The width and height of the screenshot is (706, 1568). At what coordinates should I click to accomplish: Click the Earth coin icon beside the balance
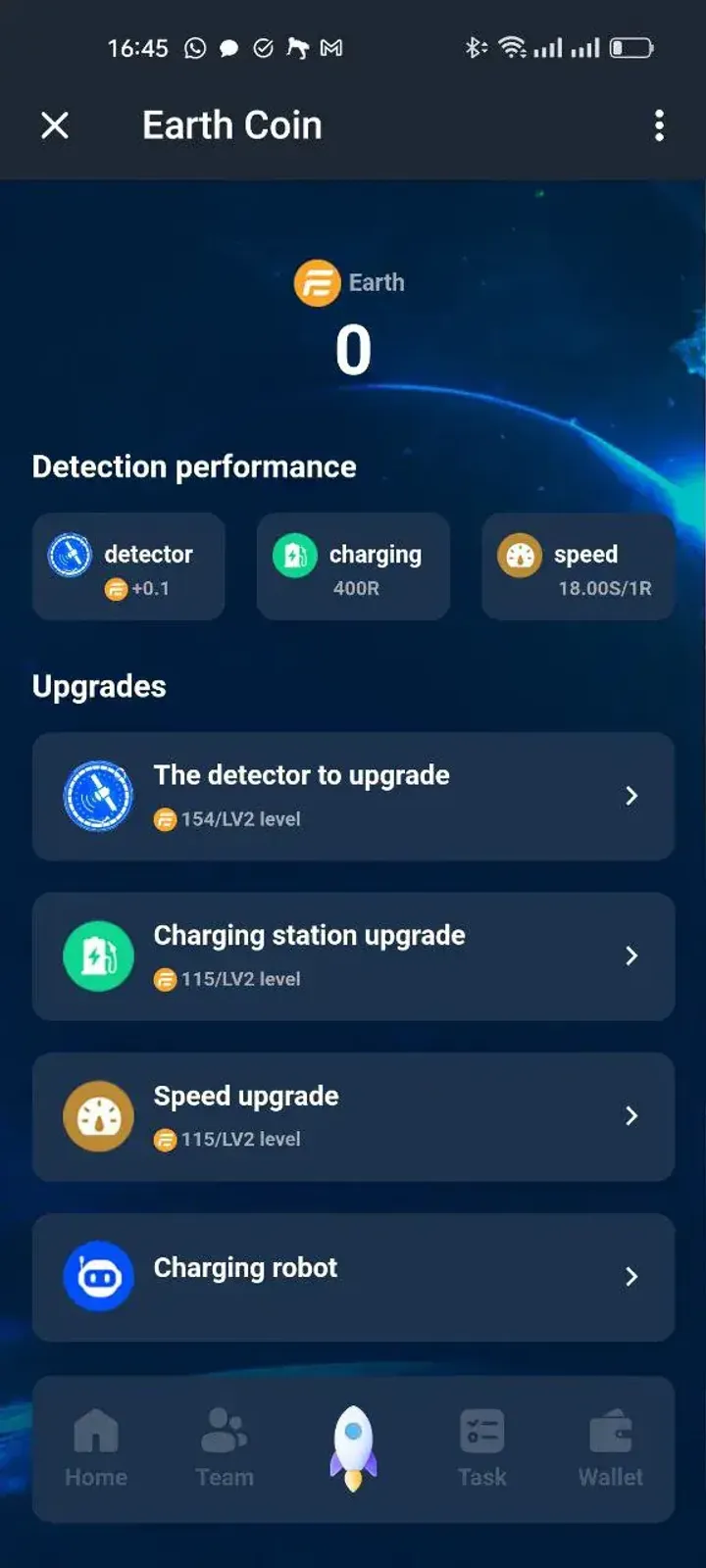tap(317, 283)
